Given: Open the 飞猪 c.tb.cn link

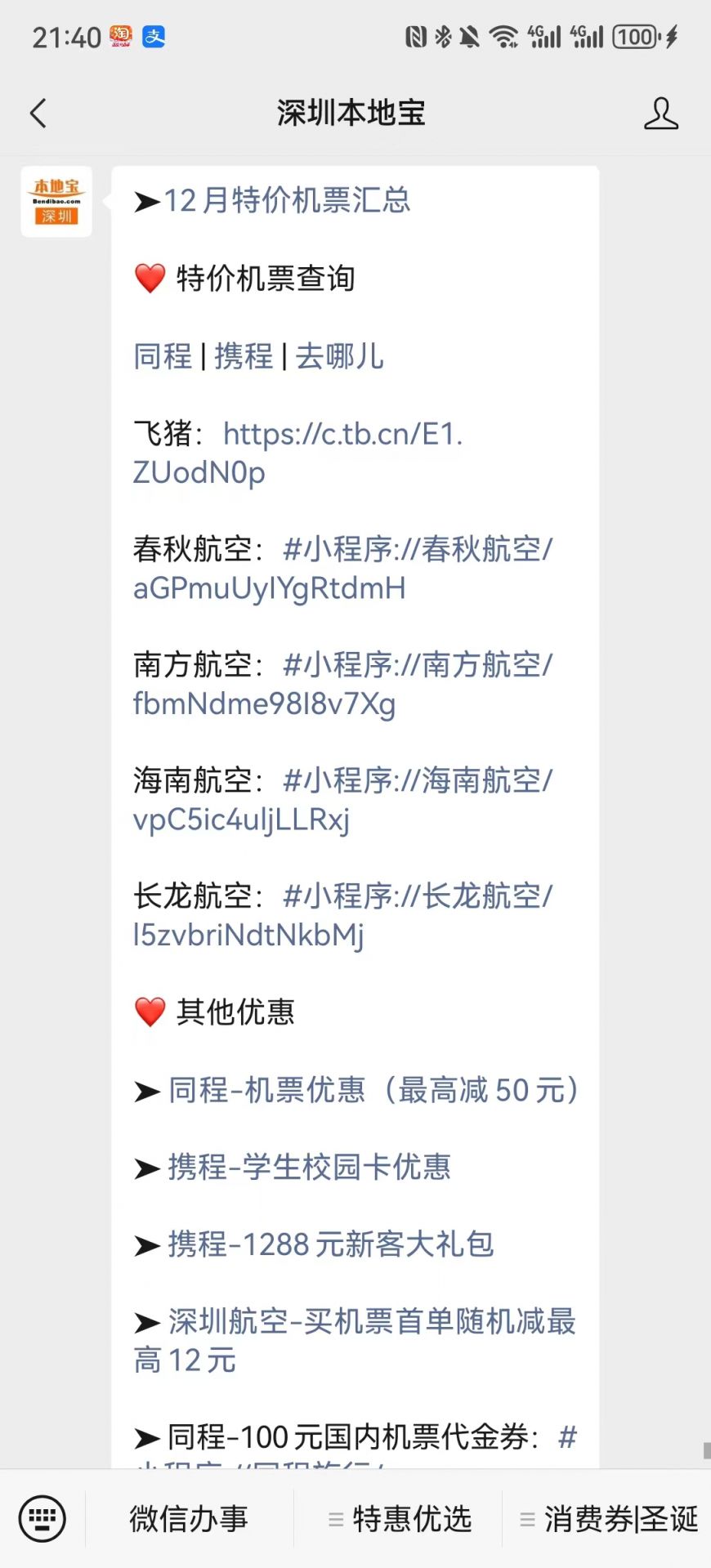Looking at the screenshot, I should [342, 435].
